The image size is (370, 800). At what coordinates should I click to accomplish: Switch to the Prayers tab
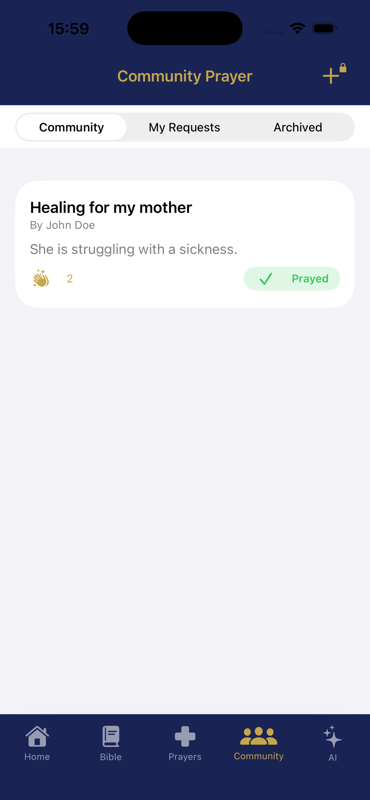coord(185,743)
